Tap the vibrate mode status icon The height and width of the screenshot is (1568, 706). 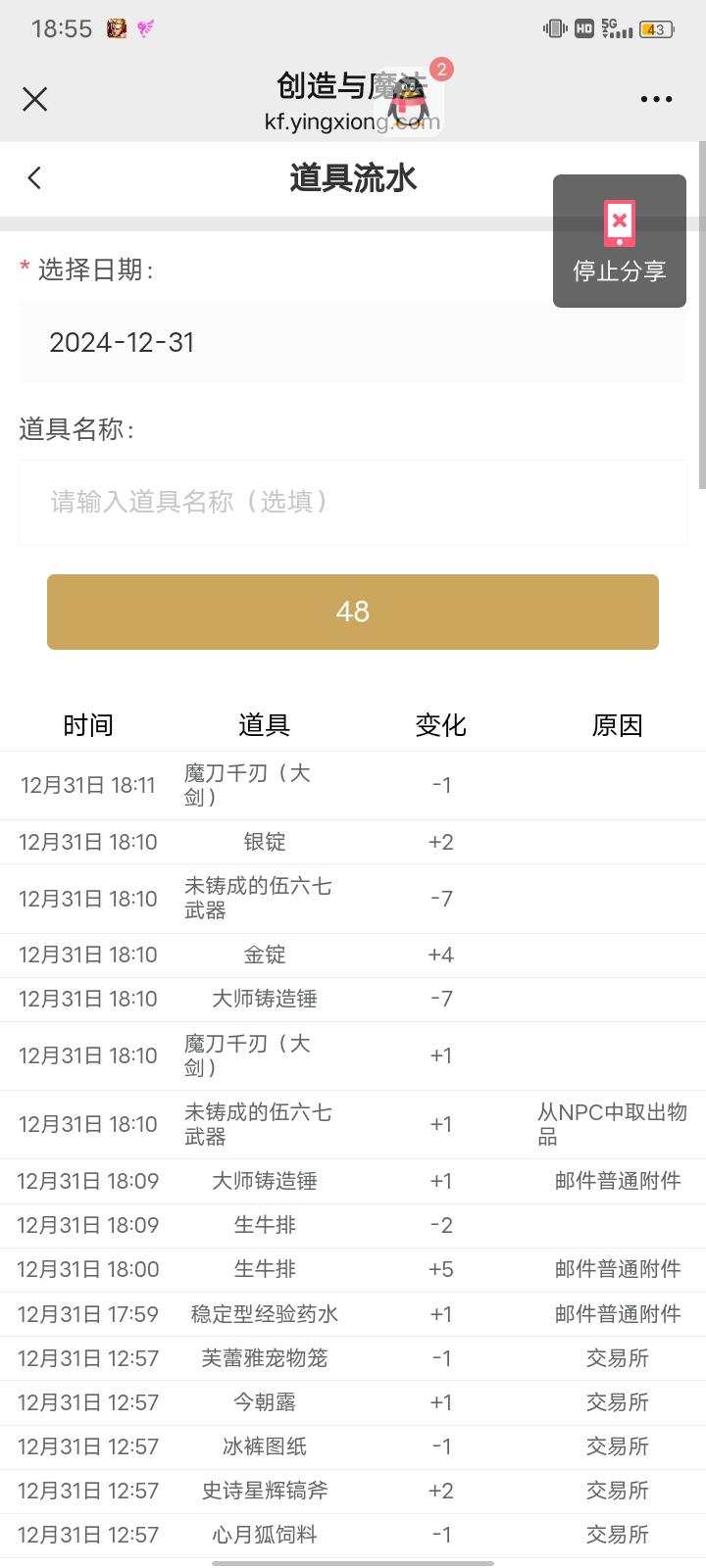551,28
